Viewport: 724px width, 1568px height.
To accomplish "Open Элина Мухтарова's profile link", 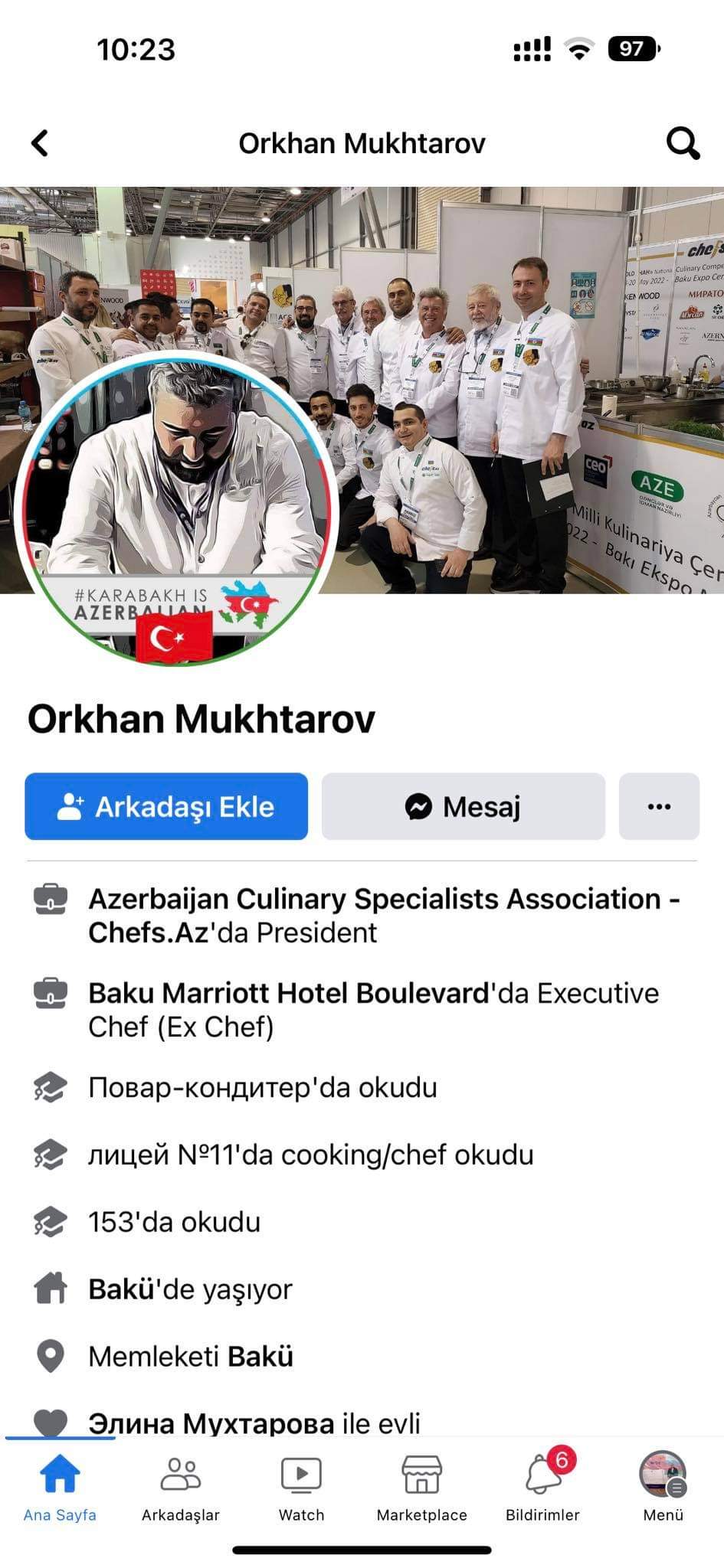I will [x=211, y=1423].
